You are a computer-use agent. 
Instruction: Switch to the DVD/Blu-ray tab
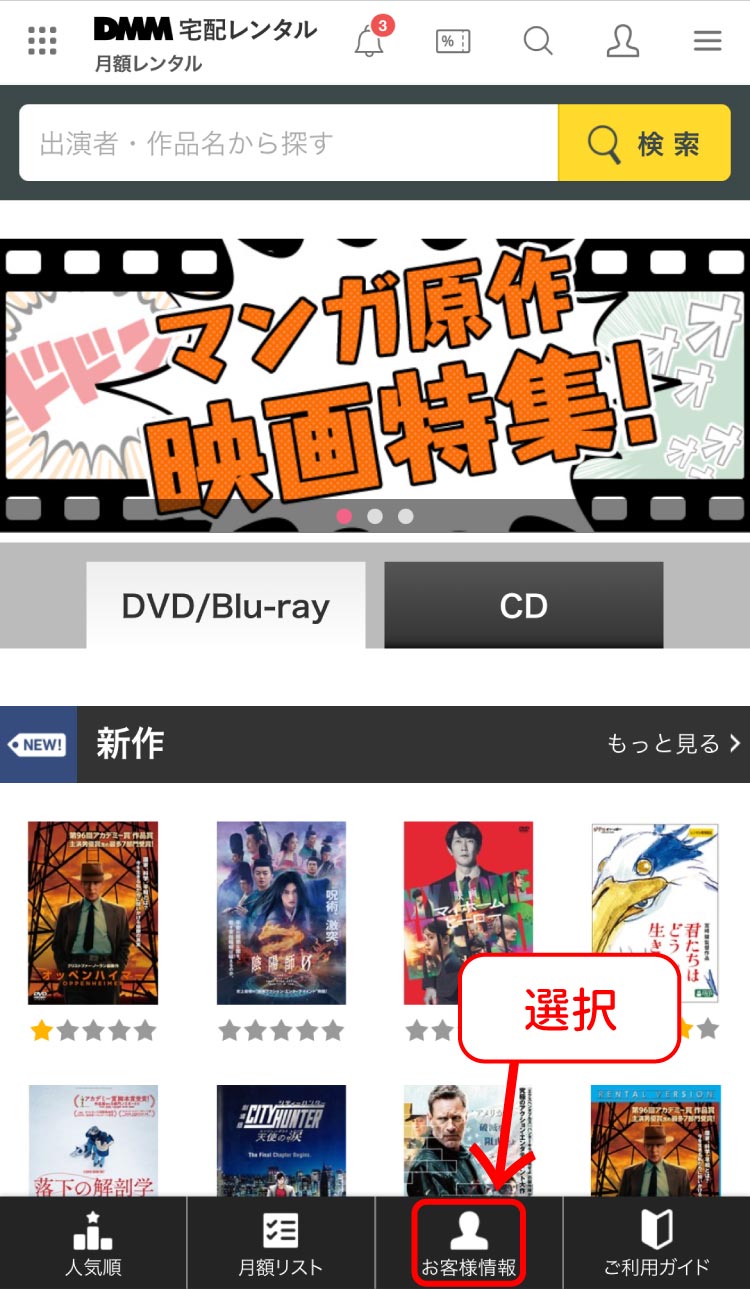click(x=225, y=606)
